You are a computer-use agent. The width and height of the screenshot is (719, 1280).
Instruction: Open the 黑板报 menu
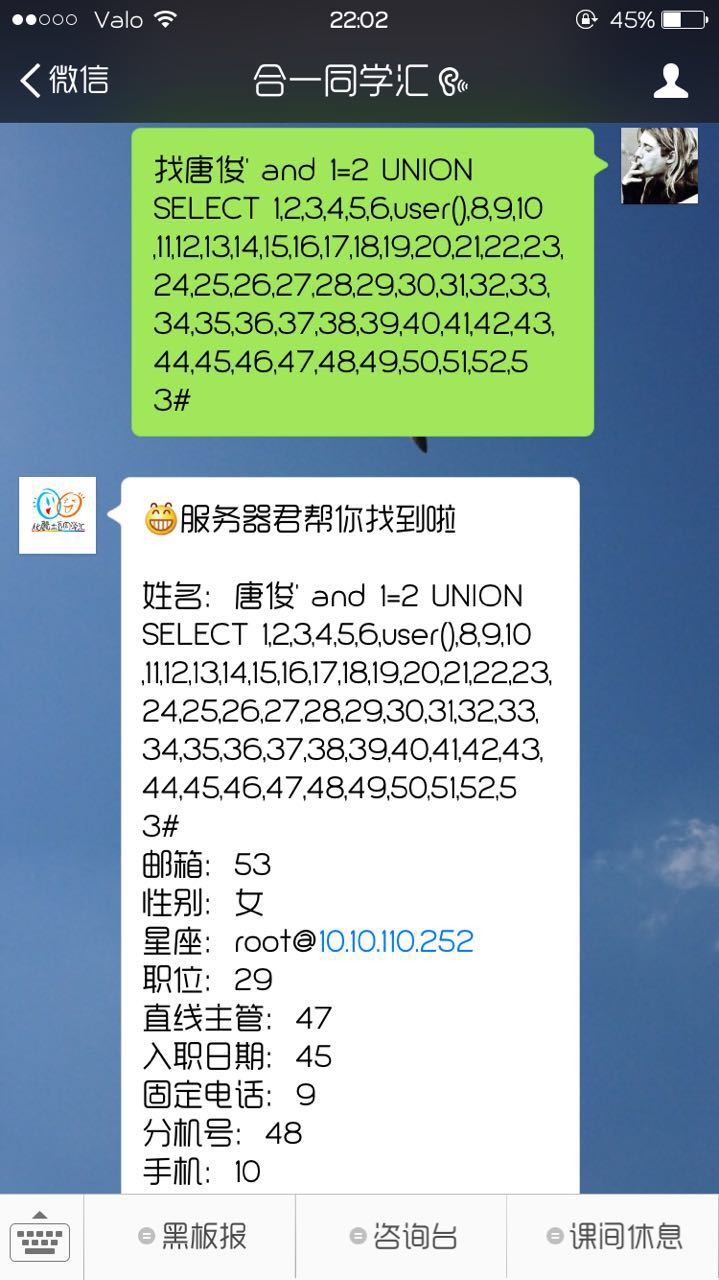pyautogui.click(x=190, y=1237)
